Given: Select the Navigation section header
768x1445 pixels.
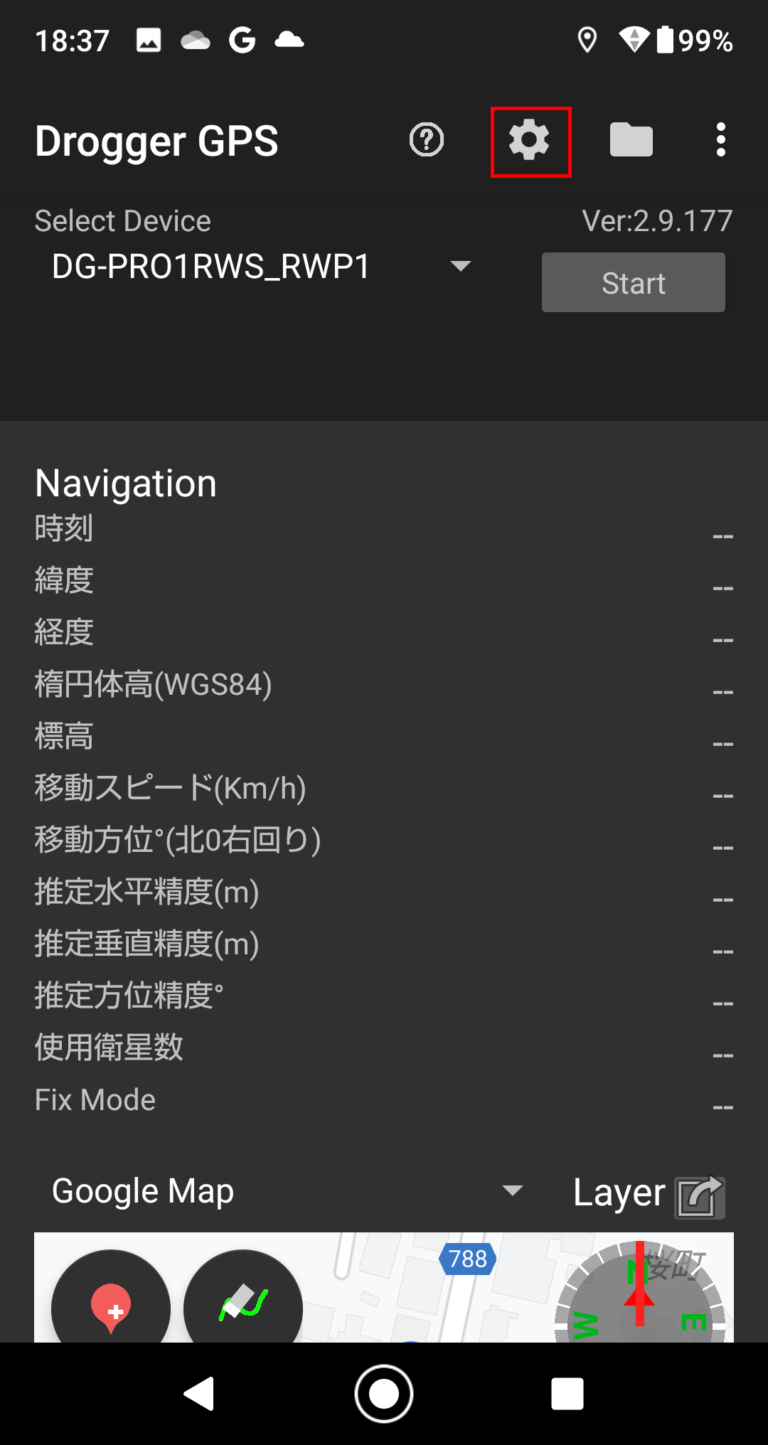Looking at the screenshot, I should (126, 483).
